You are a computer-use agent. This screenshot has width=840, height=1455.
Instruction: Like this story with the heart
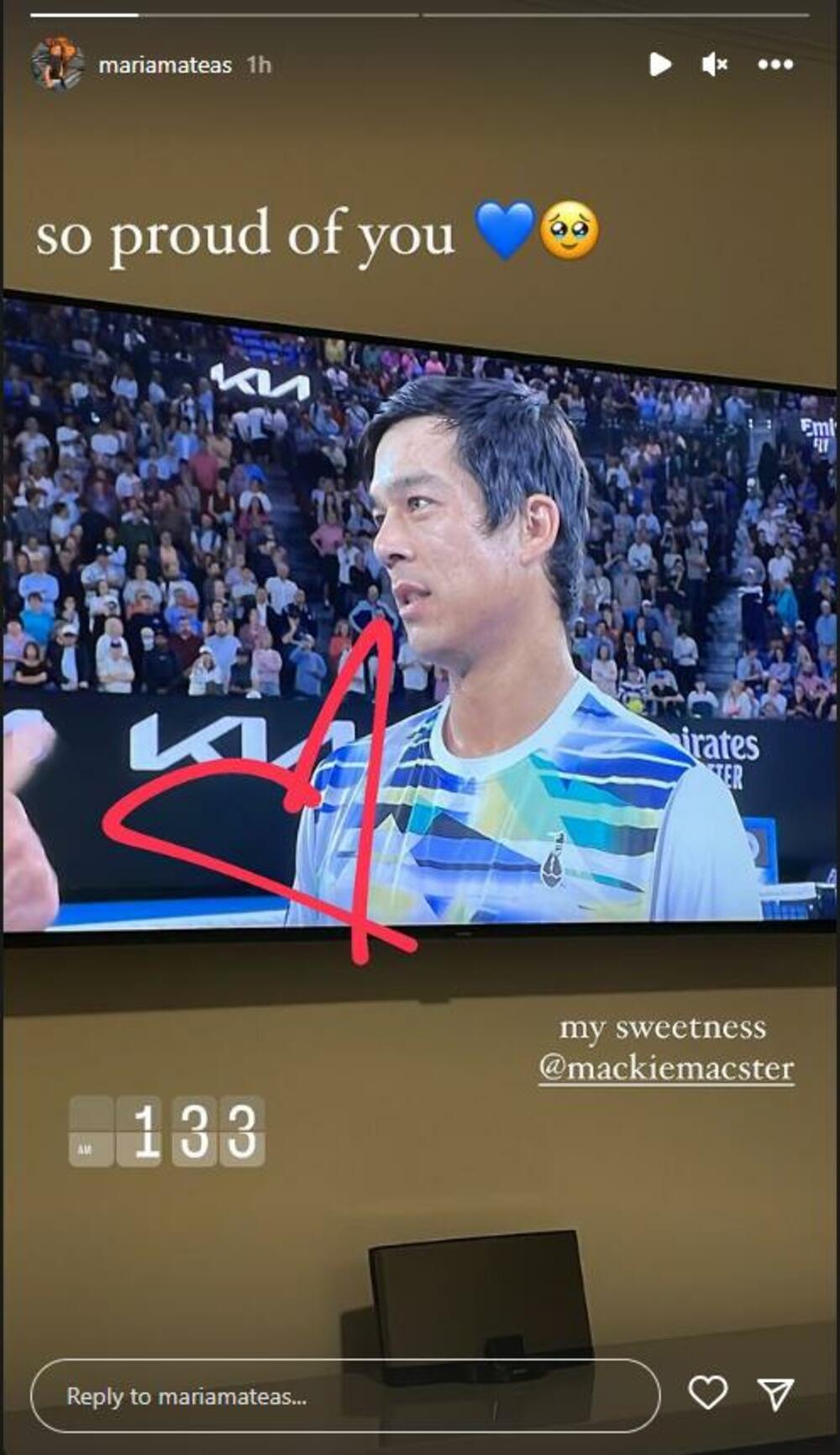click(707, 1392)
